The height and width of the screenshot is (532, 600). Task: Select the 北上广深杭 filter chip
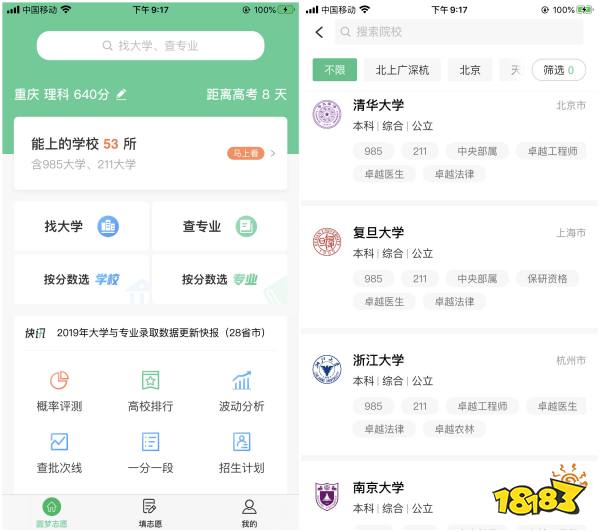(x=402, y=70)
